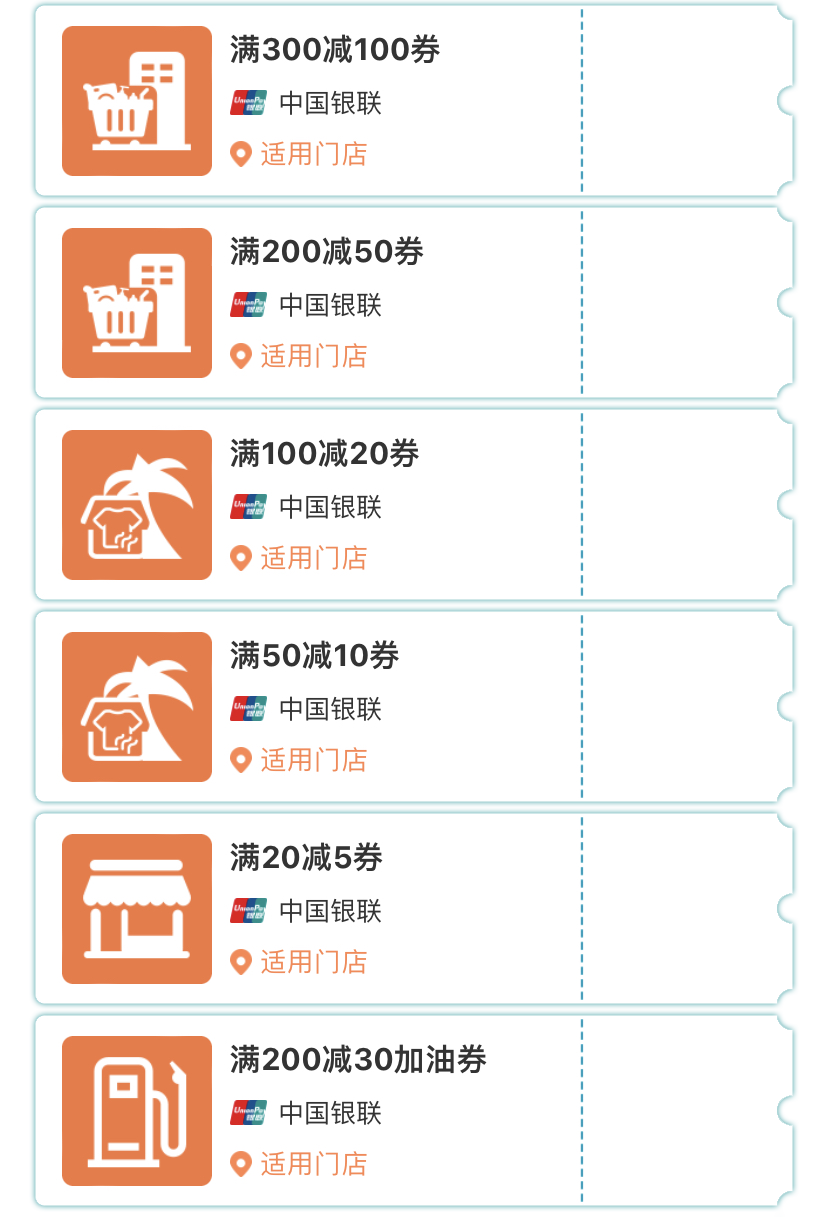Select the palm tree icon on 满100减20券
The height and width of the screenshot is (1217, 828).
tap(136, 503)
